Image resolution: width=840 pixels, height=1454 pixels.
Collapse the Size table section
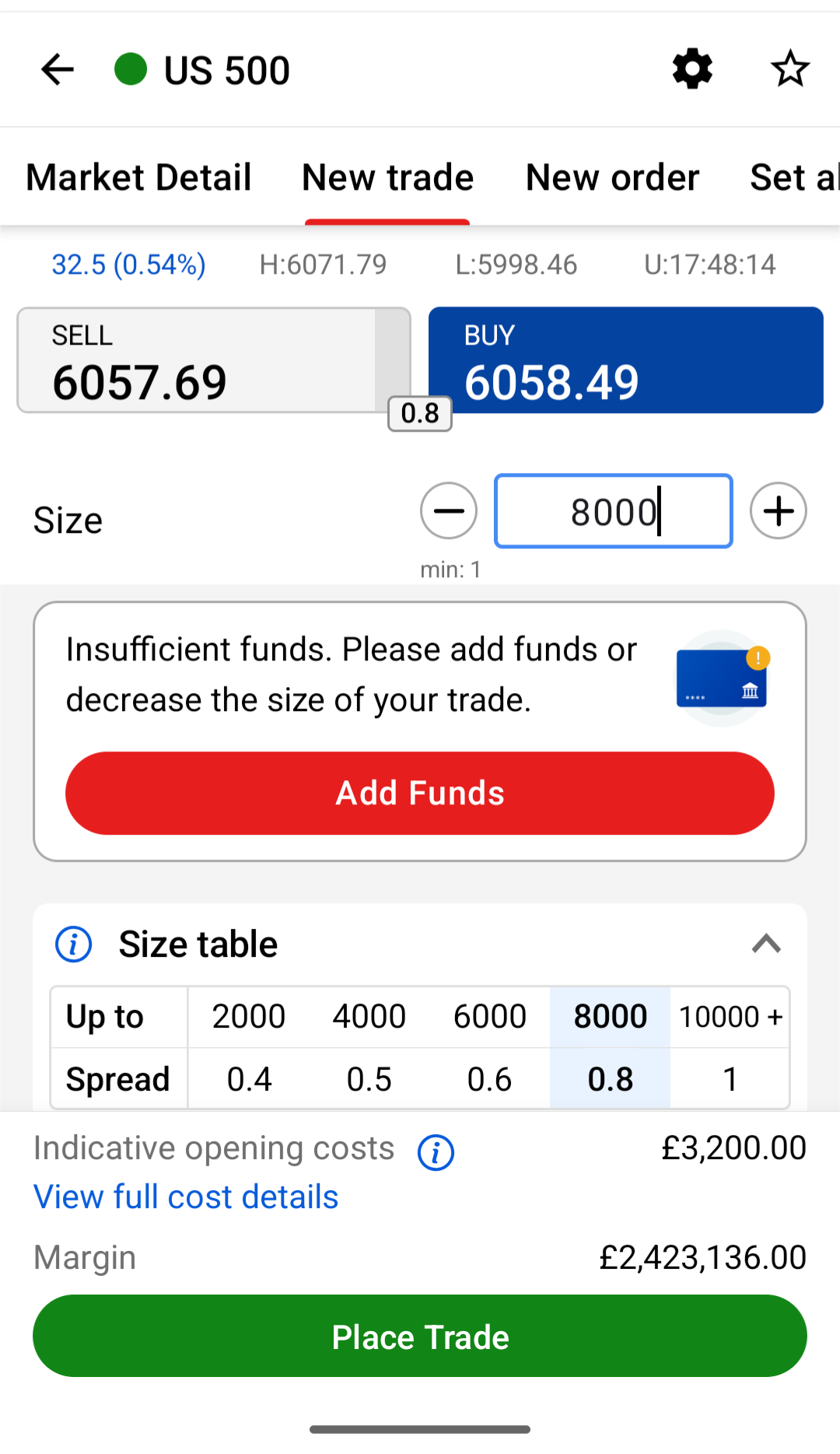click(766, 944)
